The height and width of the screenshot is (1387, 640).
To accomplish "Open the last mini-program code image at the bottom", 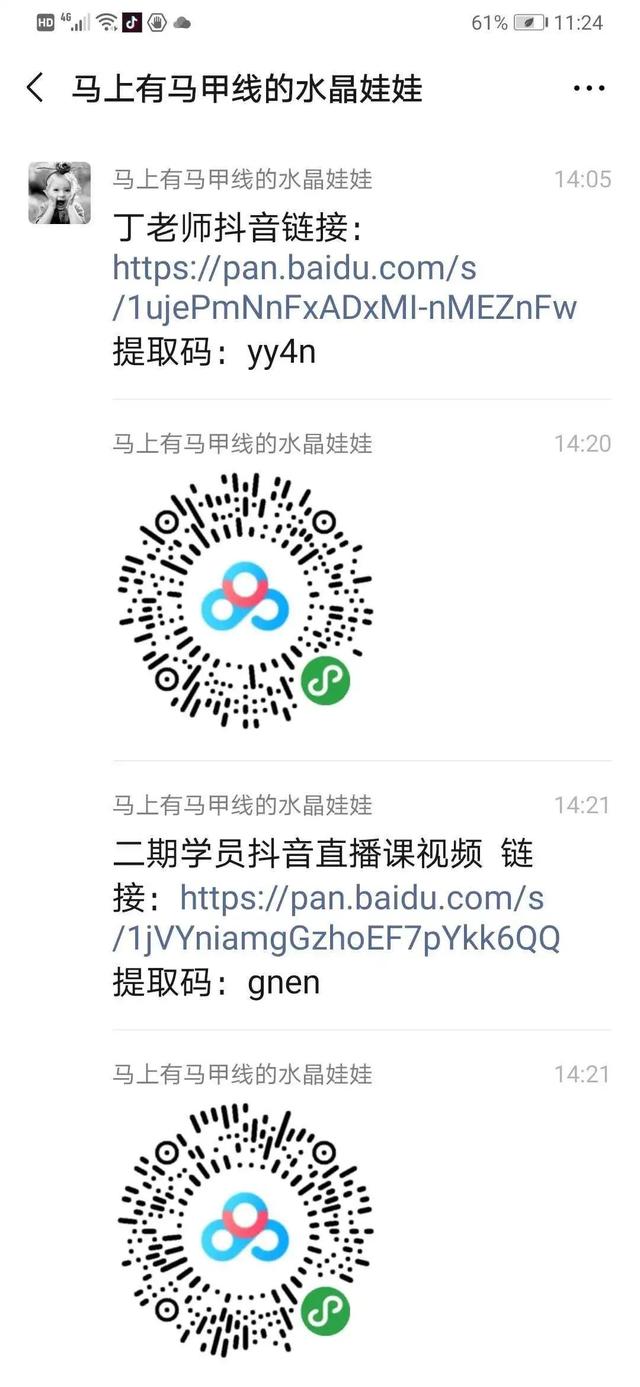I will [246, 1238].
